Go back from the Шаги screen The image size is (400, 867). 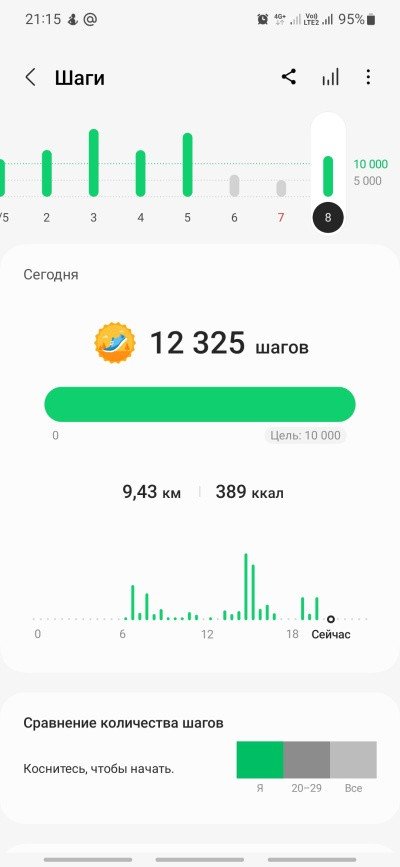click(30, 77)
